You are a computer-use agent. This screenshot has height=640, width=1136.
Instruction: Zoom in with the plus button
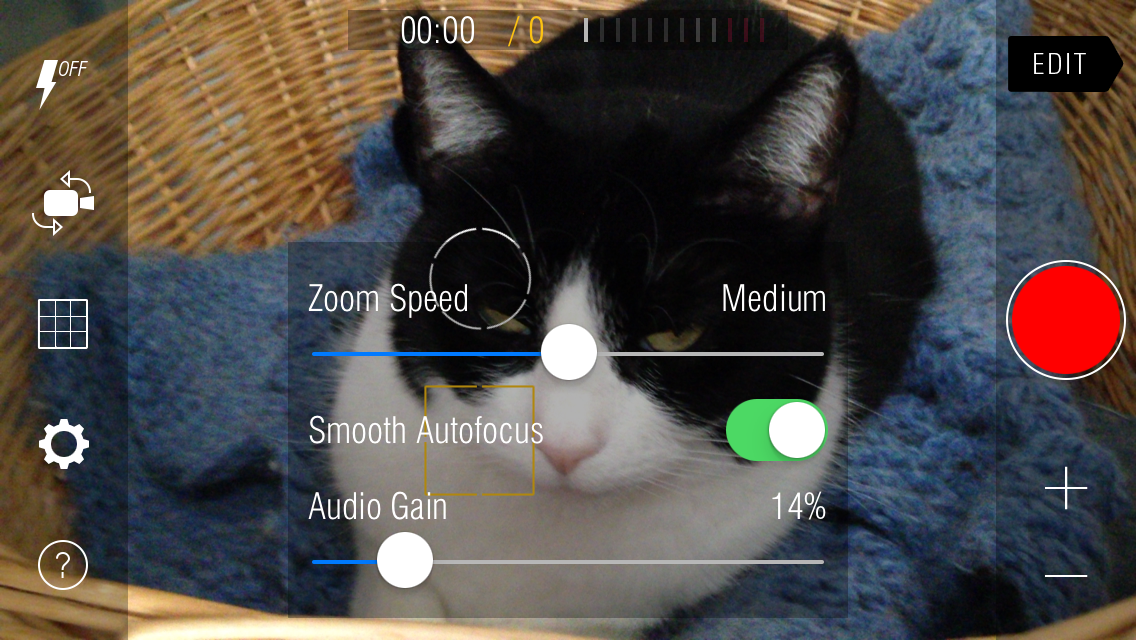[1066, 488]
